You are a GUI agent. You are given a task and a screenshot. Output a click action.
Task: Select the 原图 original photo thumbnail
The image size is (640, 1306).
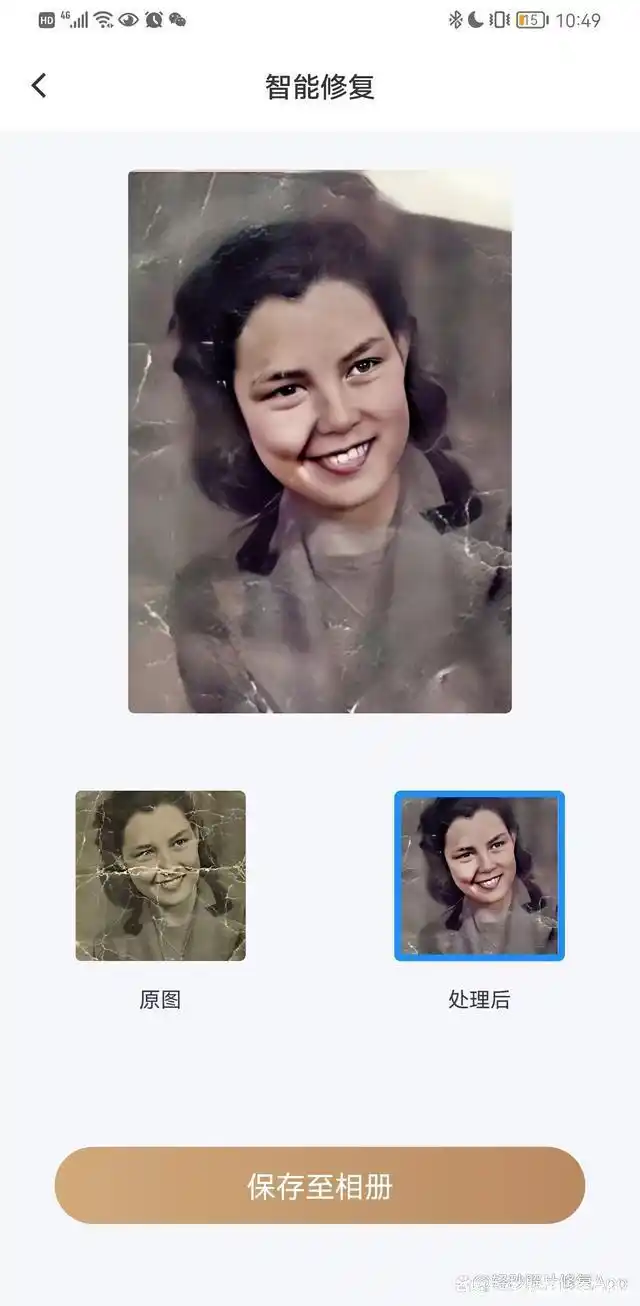(x=160, y=876)
